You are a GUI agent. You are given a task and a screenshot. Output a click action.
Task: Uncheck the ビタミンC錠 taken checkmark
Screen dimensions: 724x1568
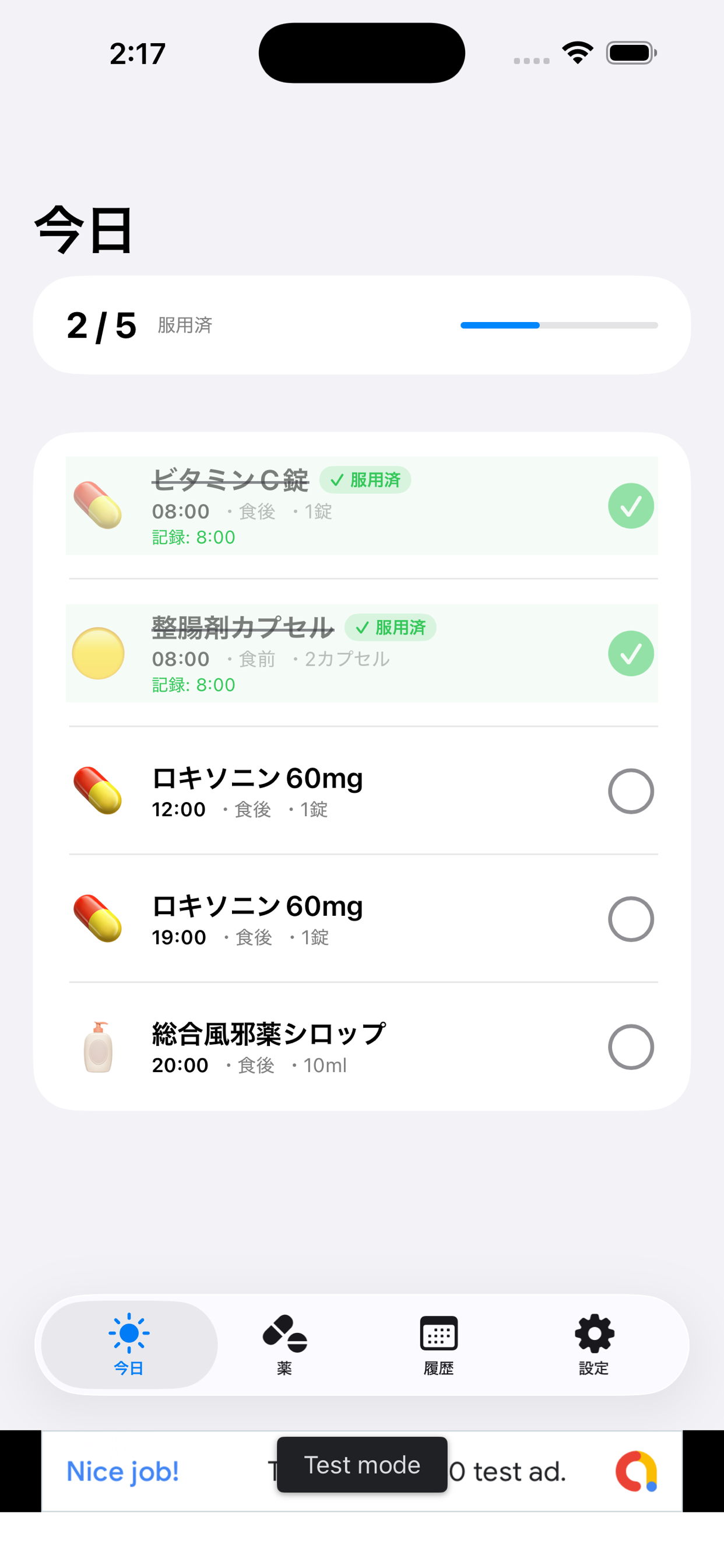tap(631, 506)
